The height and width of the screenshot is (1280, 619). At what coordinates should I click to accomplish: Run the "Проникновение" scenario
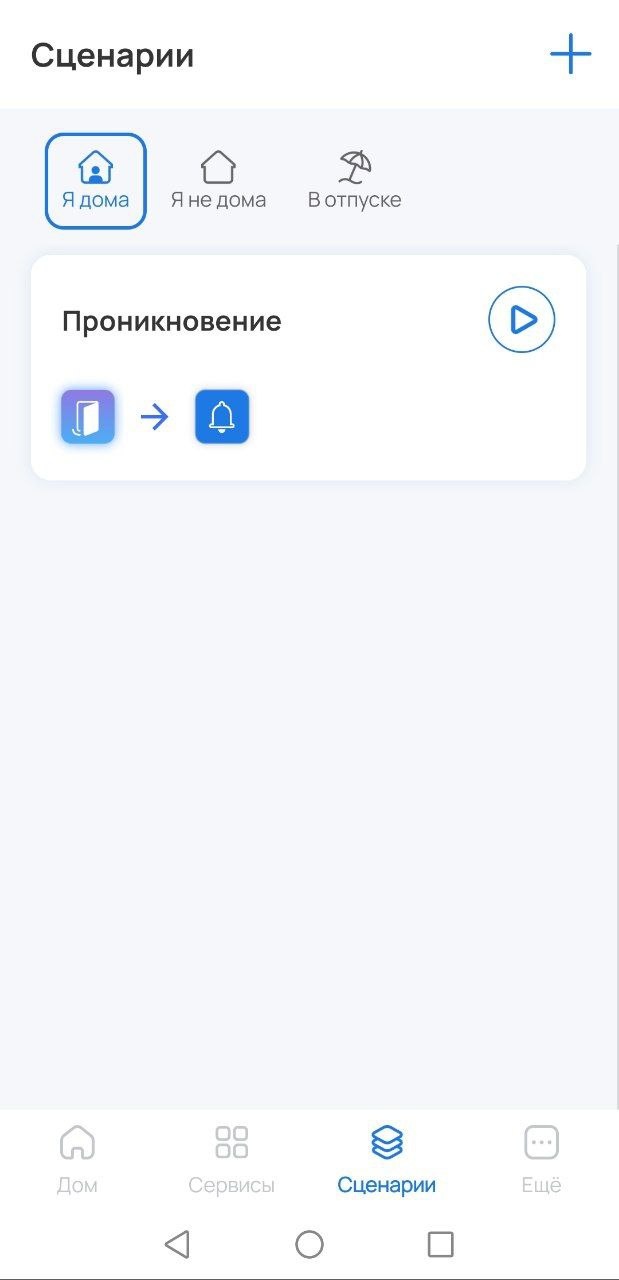pyautogui.click(x=521, y=320)
